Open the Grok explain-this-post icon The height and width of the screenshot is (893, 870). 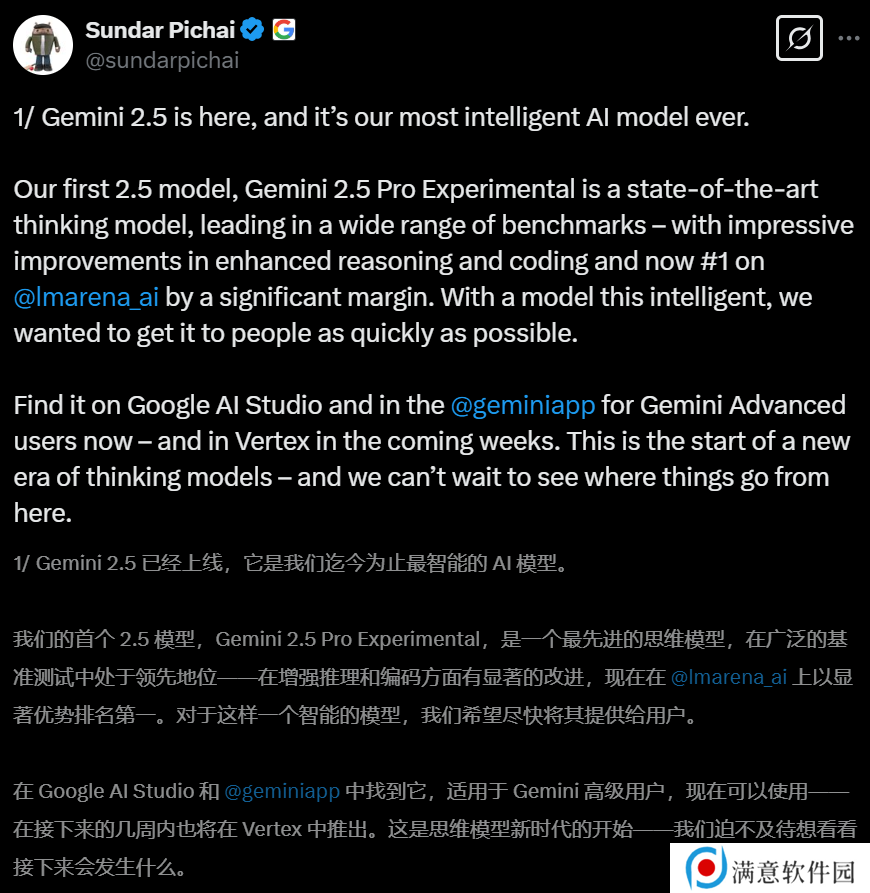click(799, 39)
